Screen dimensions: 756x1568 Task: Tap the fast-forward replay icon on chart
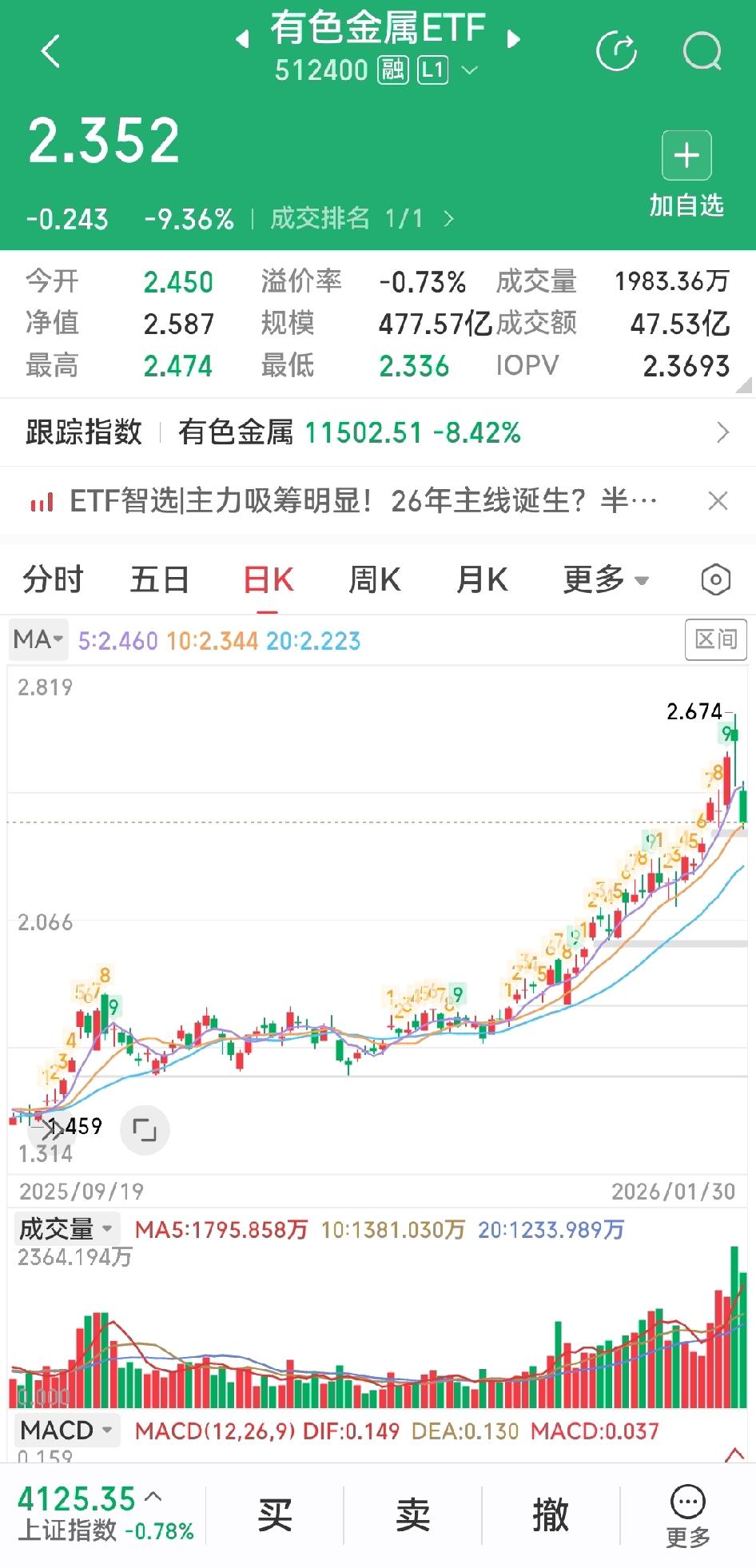tap(51, 1129)
